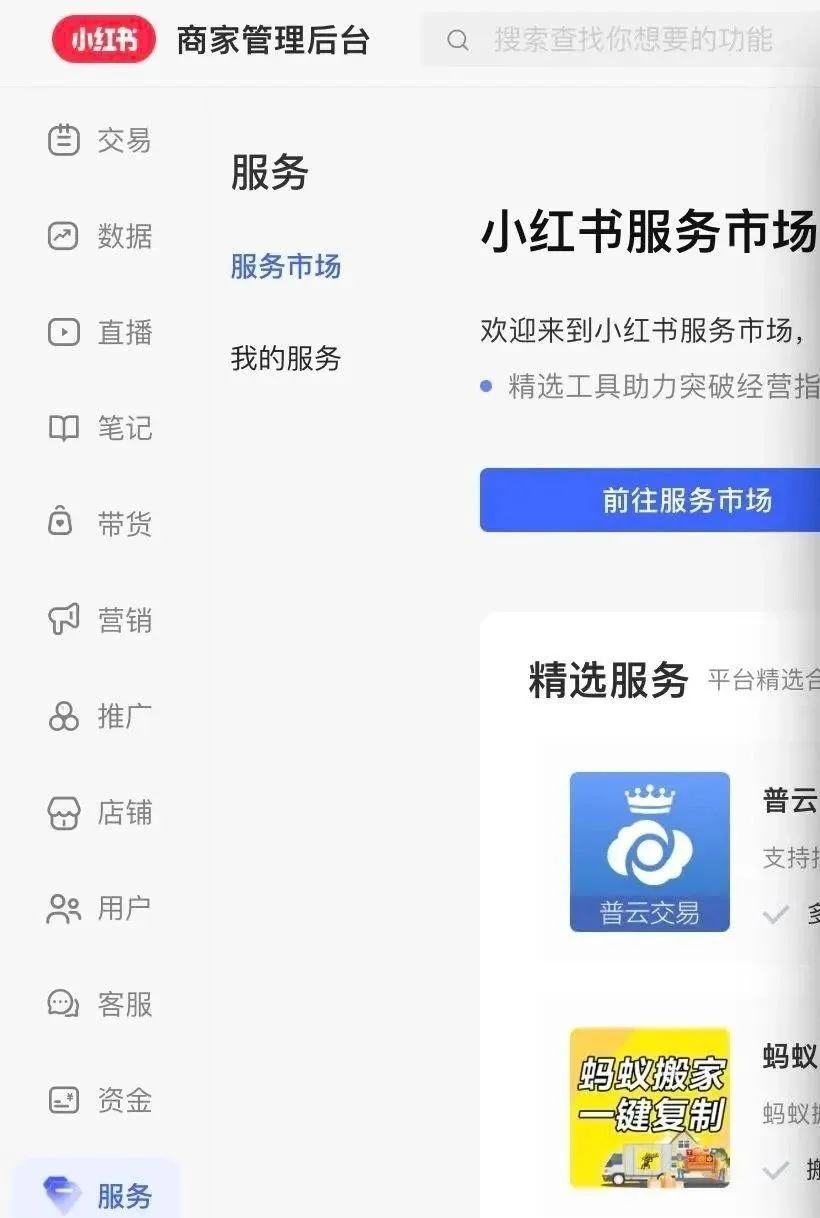Tap the 小红书 logo to go home

pyautogui.click(x=104, y=40)
